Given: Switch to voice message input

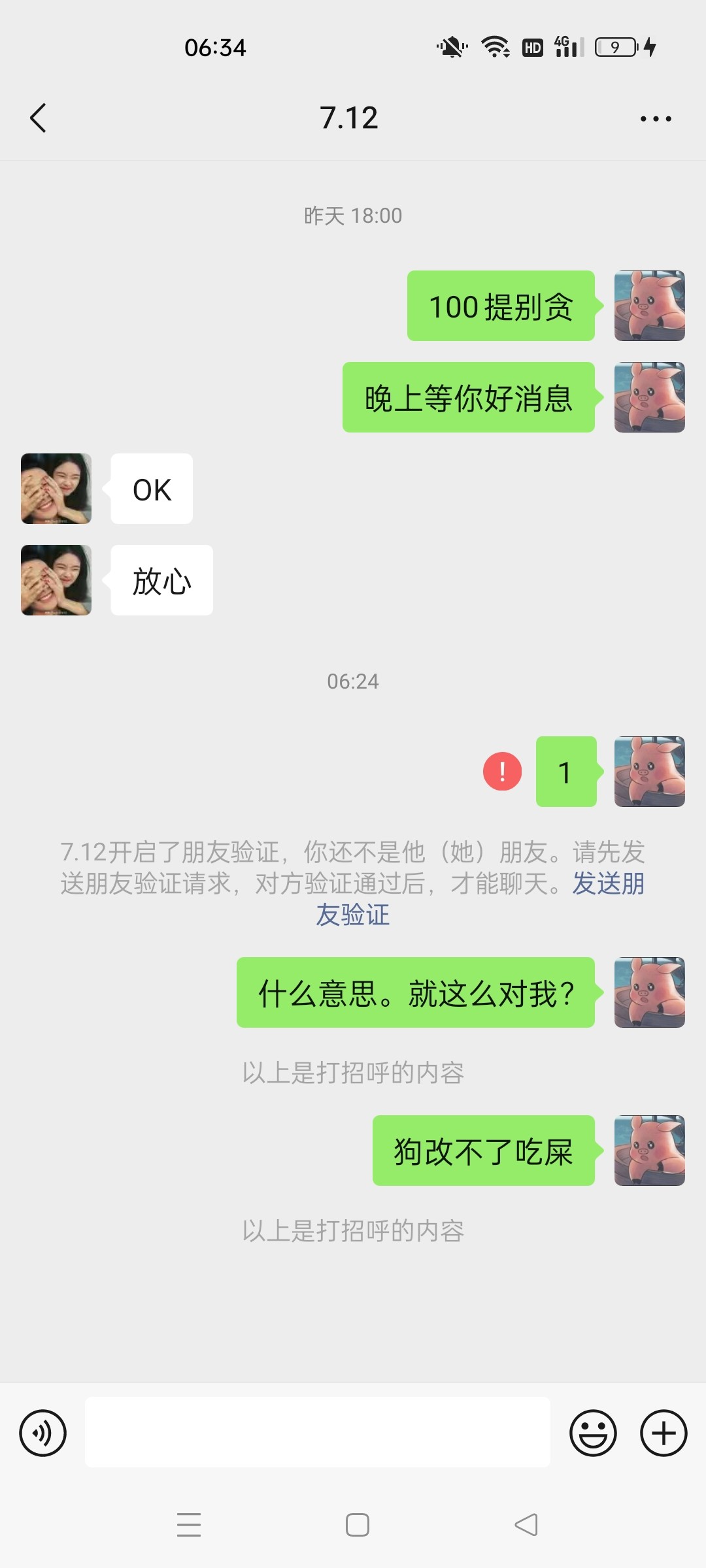Looking at the screenshot, I should click(43, 1433).
